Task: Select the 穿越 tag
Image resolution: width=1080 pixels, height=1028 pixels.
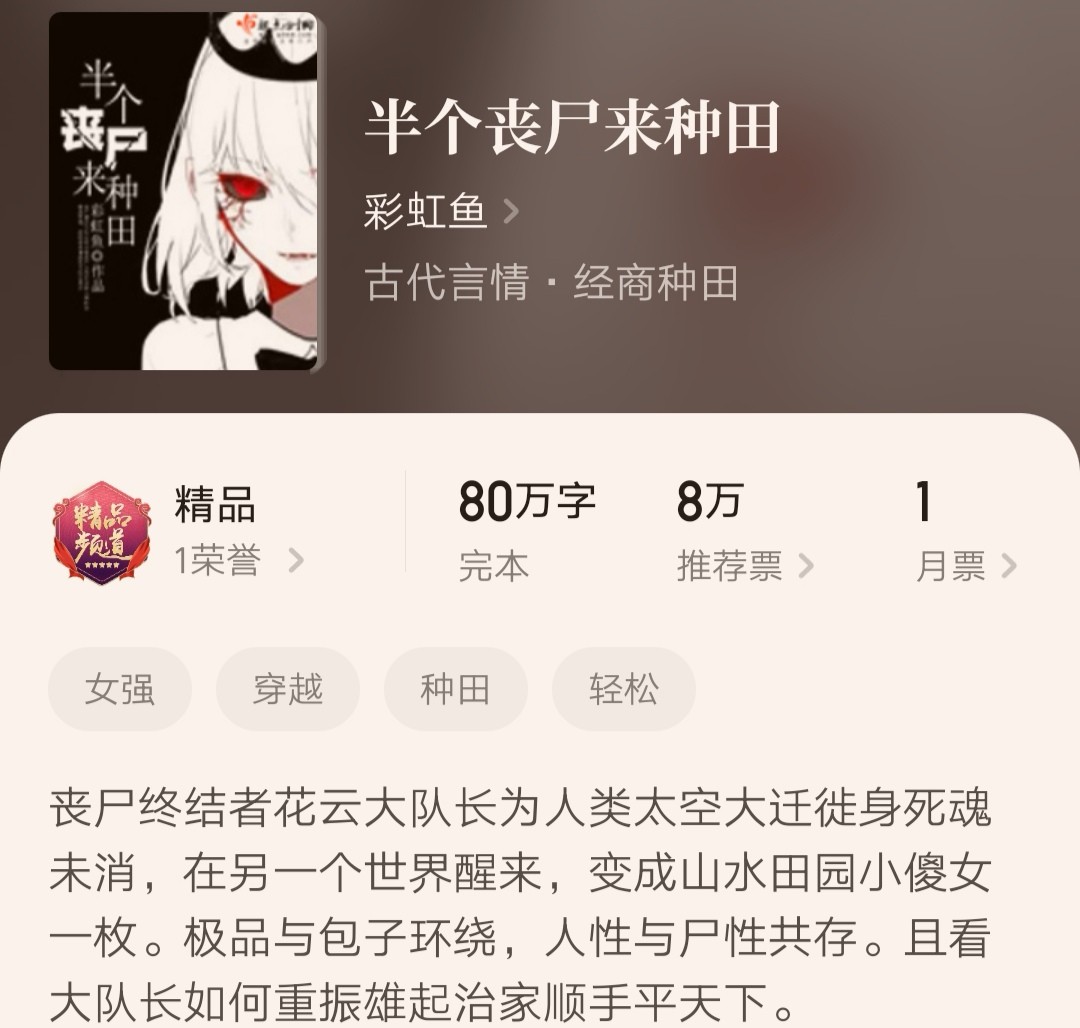Action: point(288,689)
